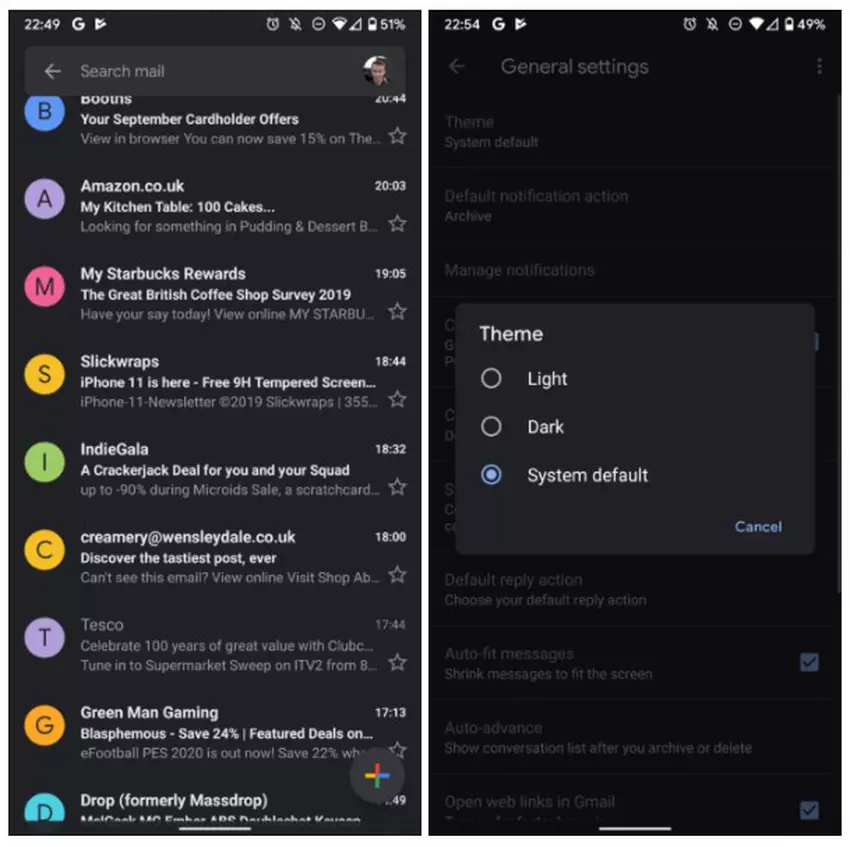Compose a new email
The image size is (850, 847).
click(377, 775)
